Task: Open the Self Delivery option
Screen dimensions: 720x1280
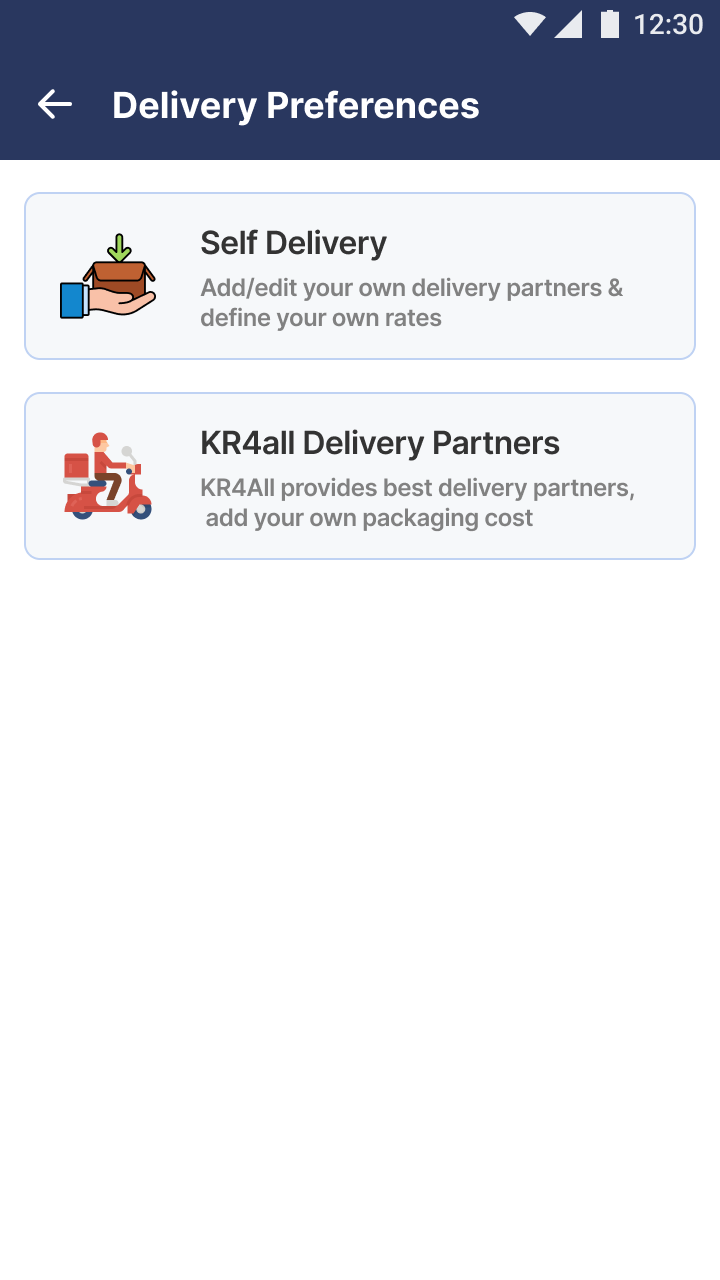Action: click(x=360, y=276)
